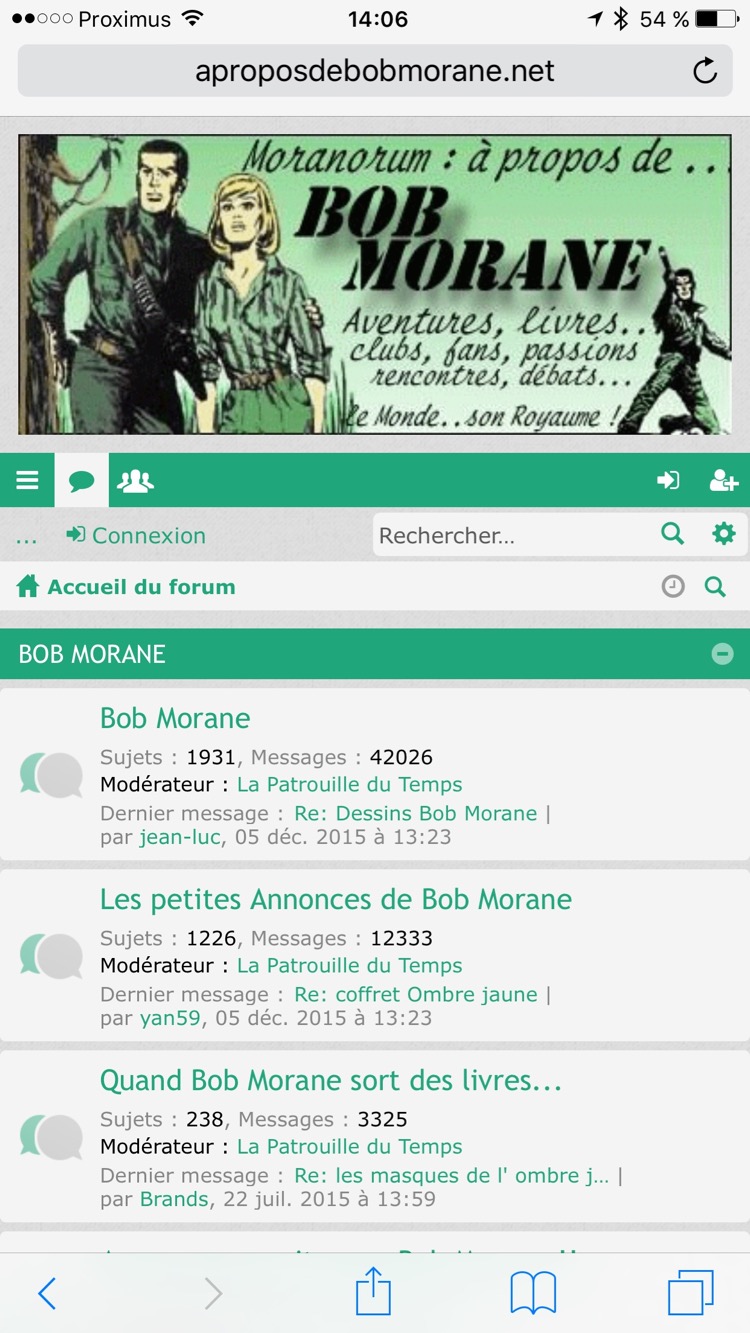
Task: Open Safari share sheet
Action: (373, 1292)
